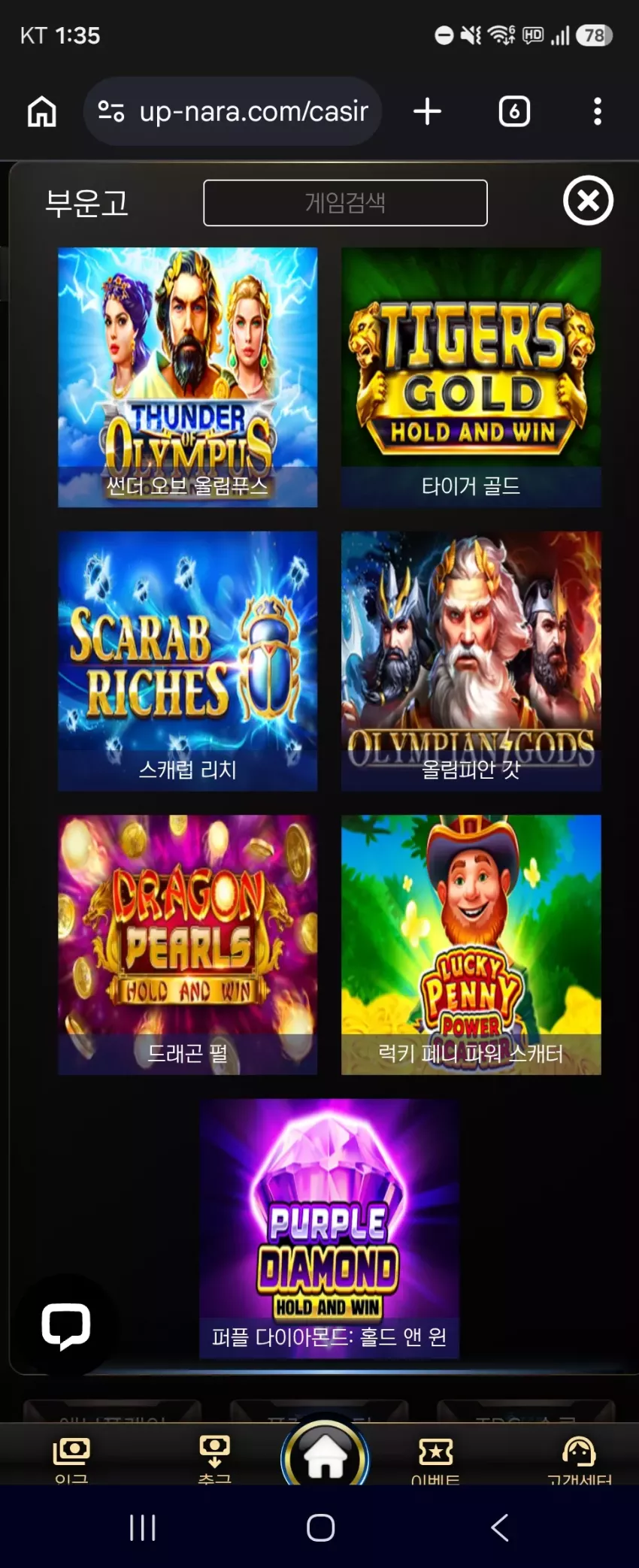Open Dragon Pearls Hold and Win

[187, 945]
